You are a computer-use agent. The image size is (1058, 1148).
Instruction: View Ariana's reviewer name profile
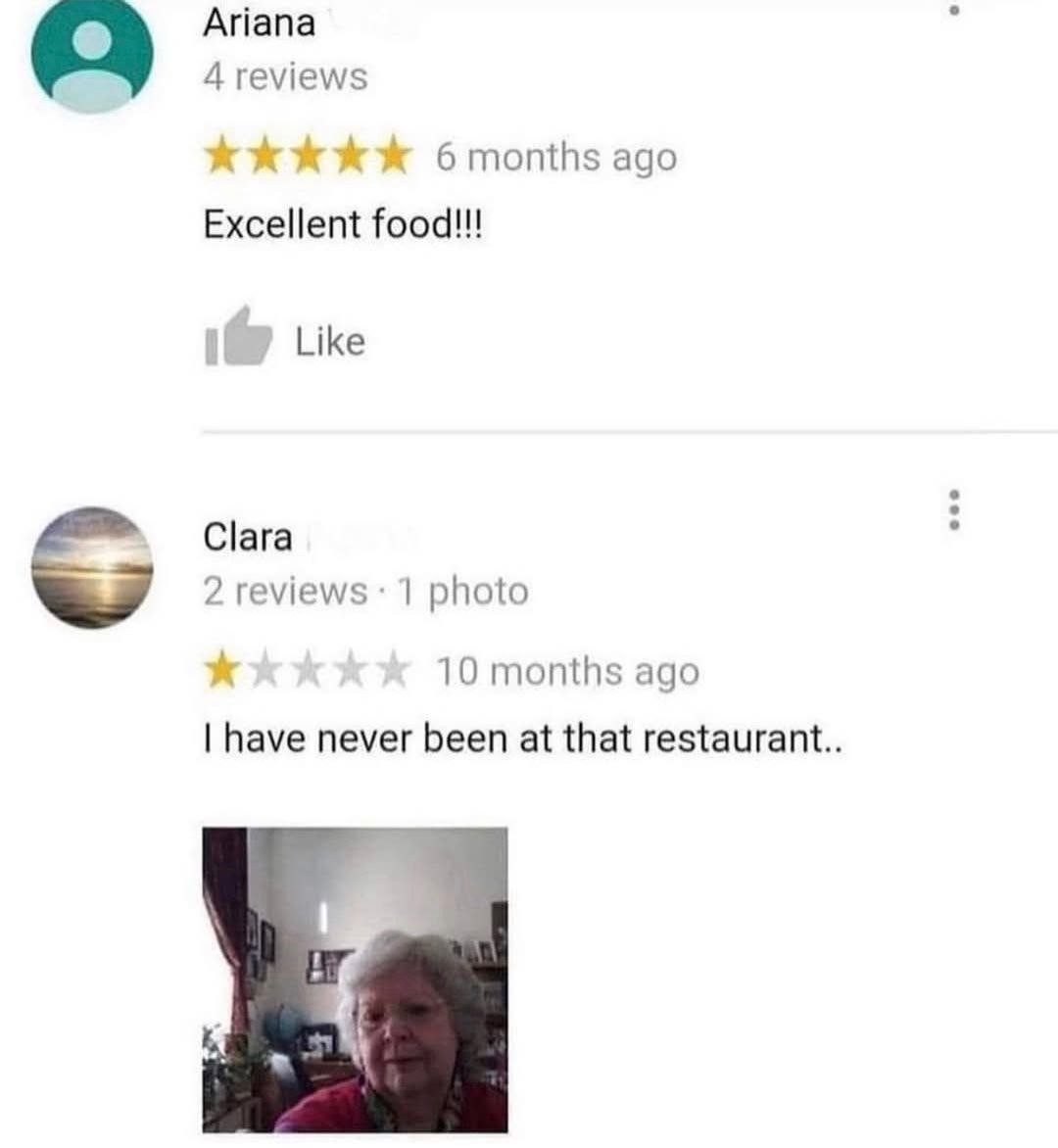point(260,23)
